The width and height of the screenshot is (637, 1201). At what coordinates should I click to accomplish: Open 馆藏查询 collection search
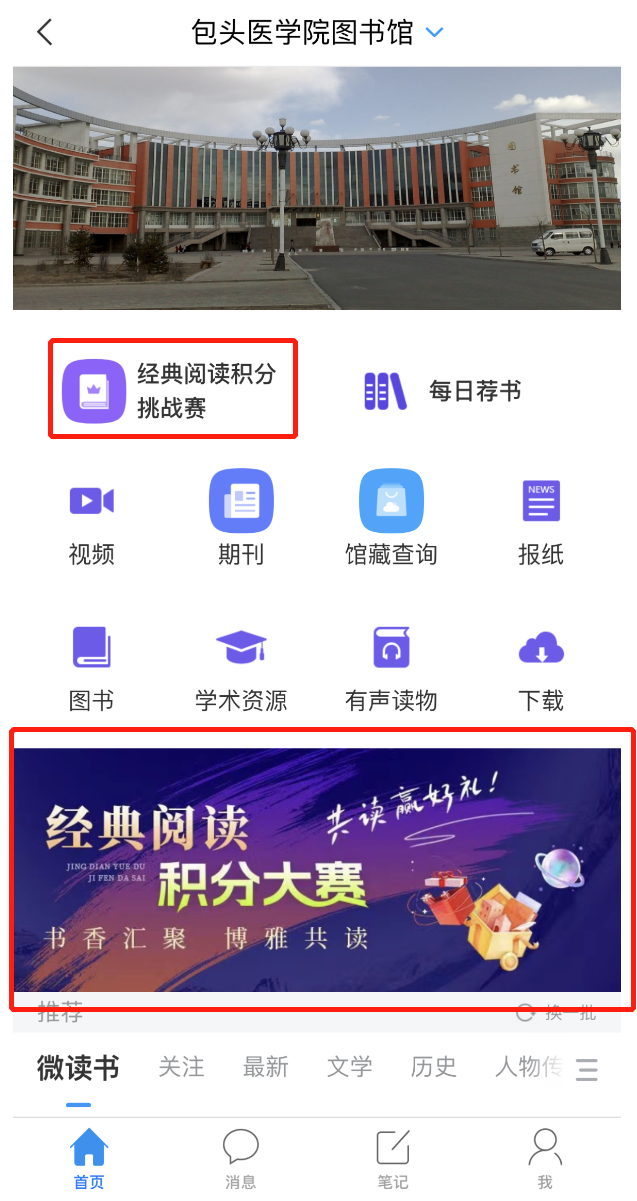[x=391, y=521]
